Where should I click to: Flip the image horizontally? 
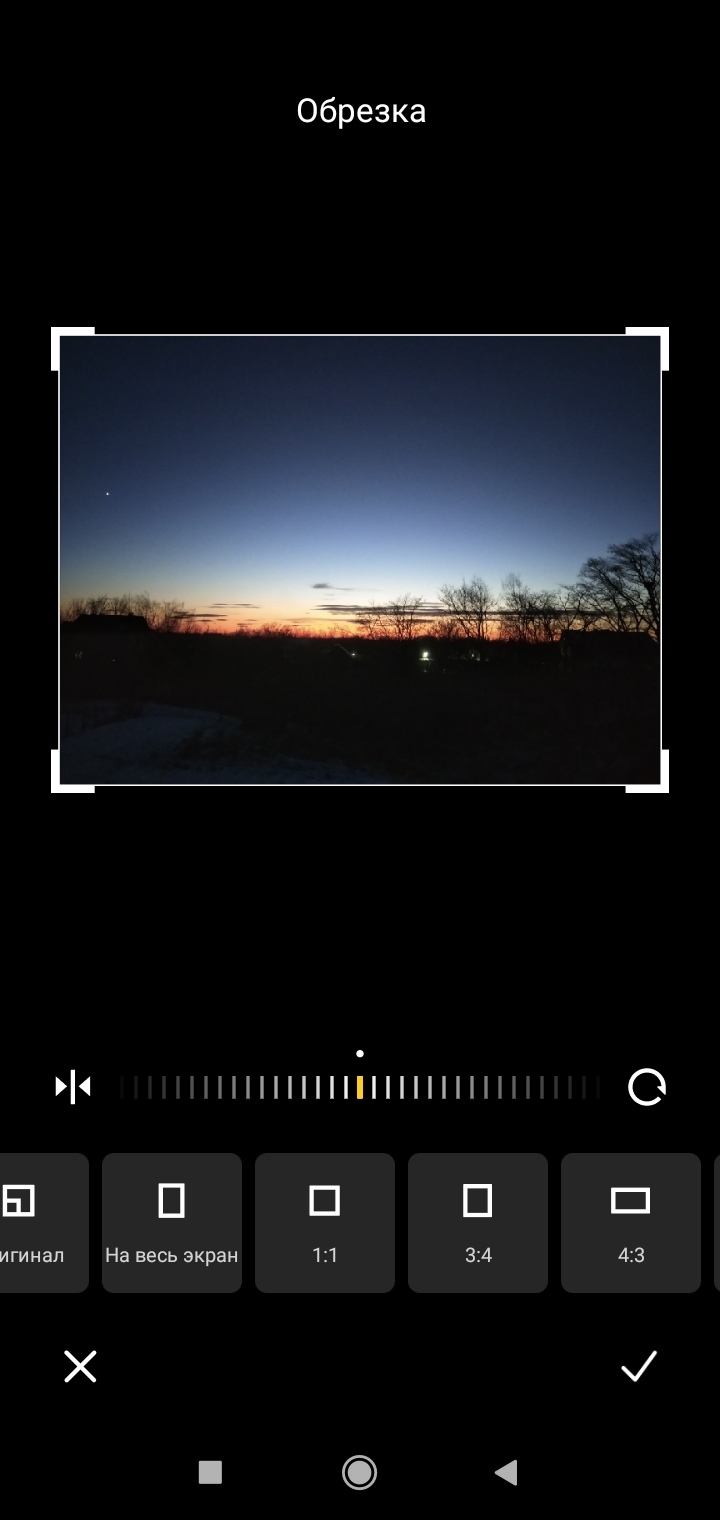73,1087
